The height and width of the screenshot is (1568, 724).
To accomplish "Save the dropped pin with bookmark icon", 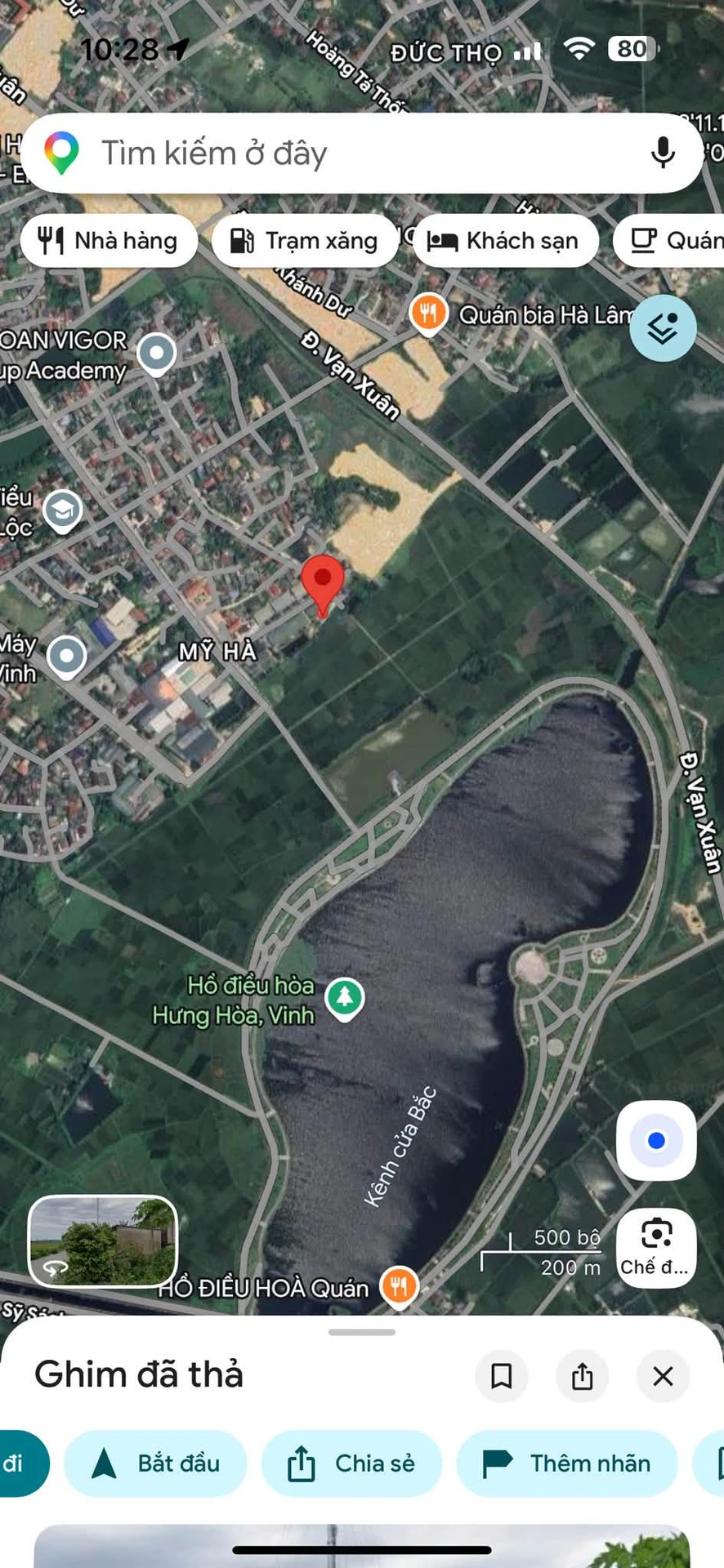I will pyautogui.click(x=502, y=1376).
